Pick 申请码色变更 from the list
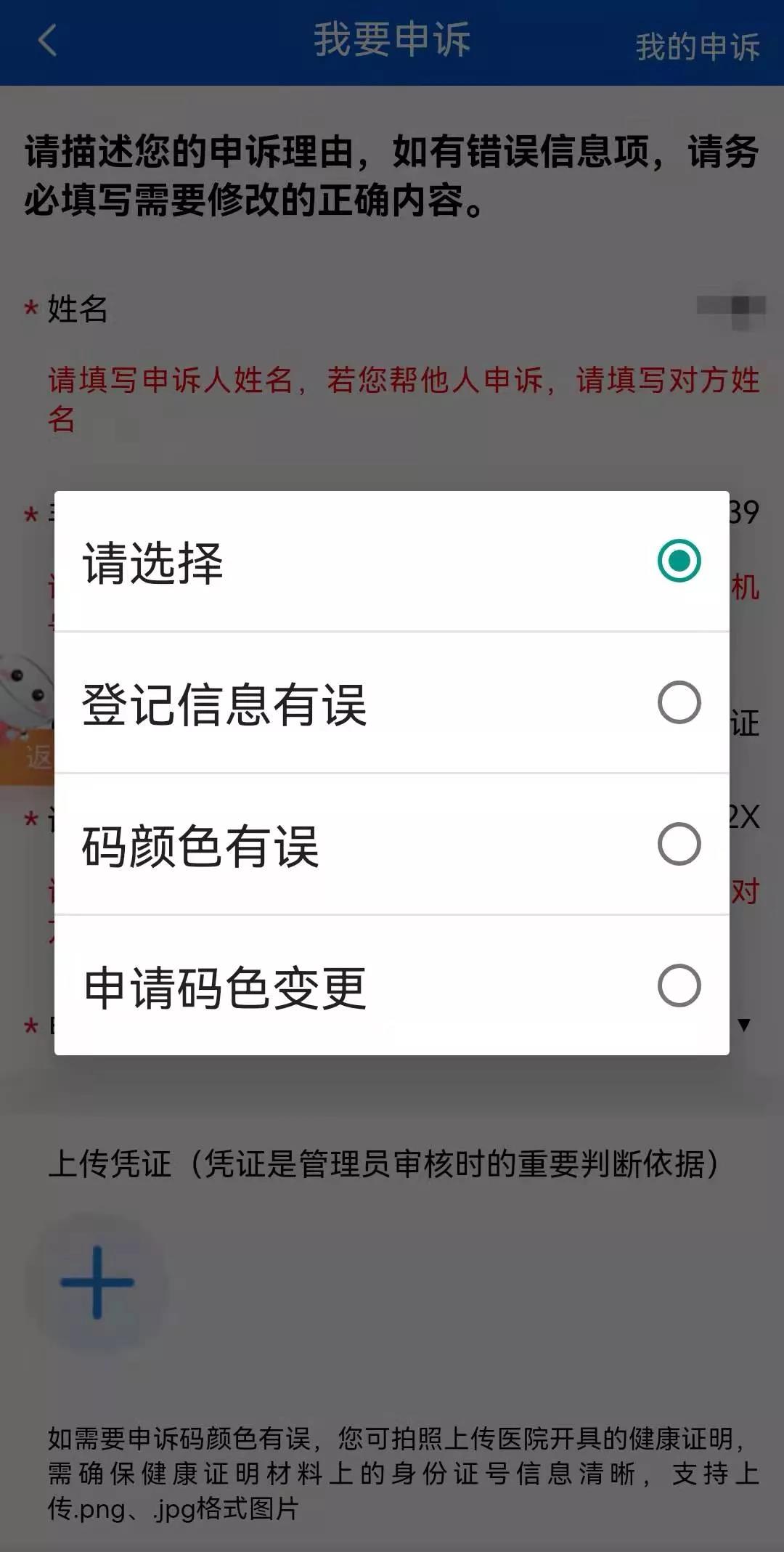784x1552 pixels. tap(392, 986)
